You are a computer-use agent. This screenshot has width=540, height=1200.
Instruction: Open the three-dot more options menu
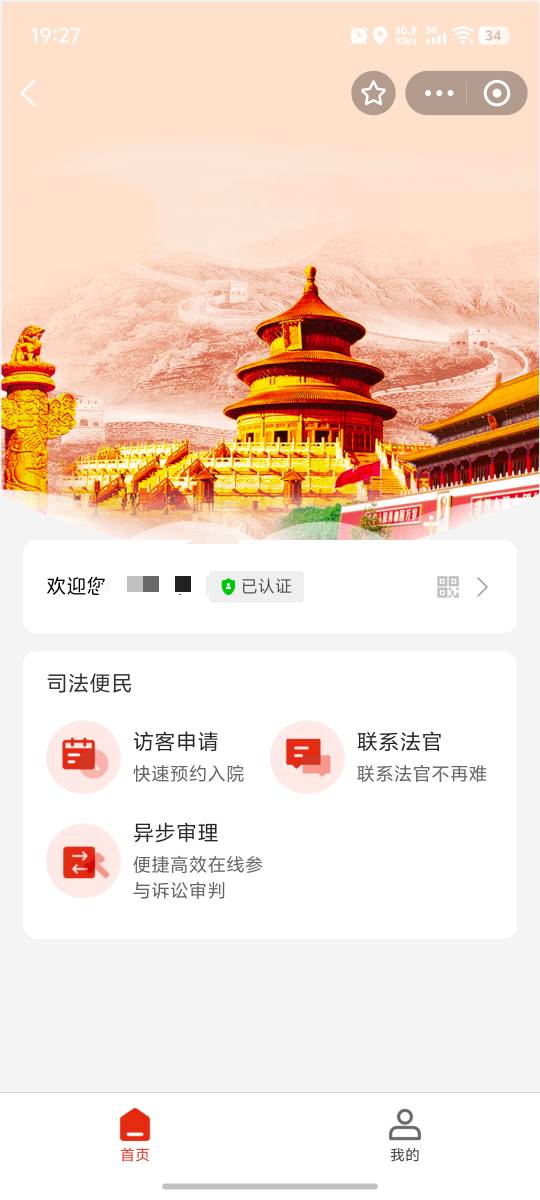point(439,93)
